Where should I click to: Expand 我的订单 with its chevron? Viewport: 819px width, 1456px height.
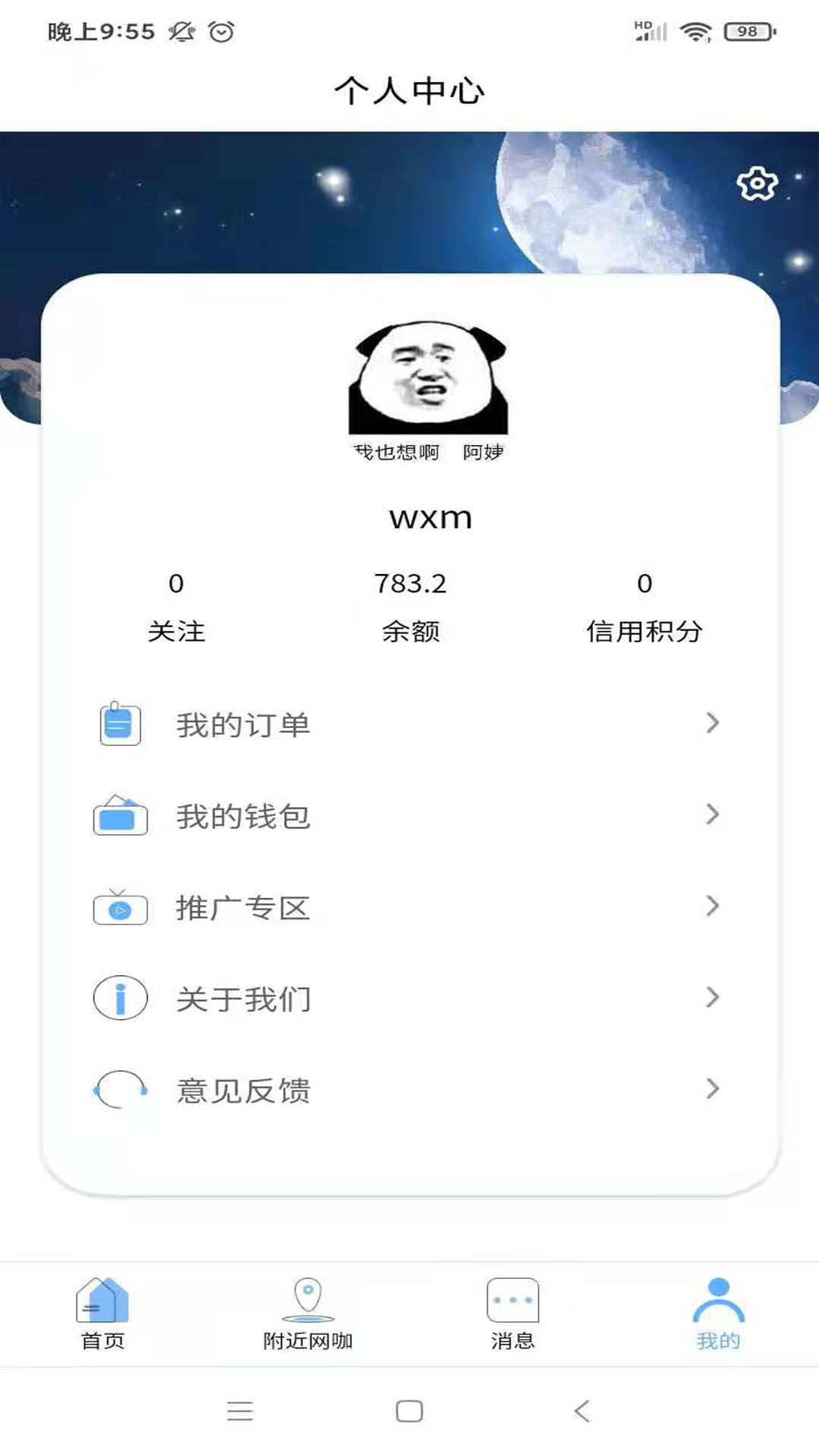click(x=711, y=723)
